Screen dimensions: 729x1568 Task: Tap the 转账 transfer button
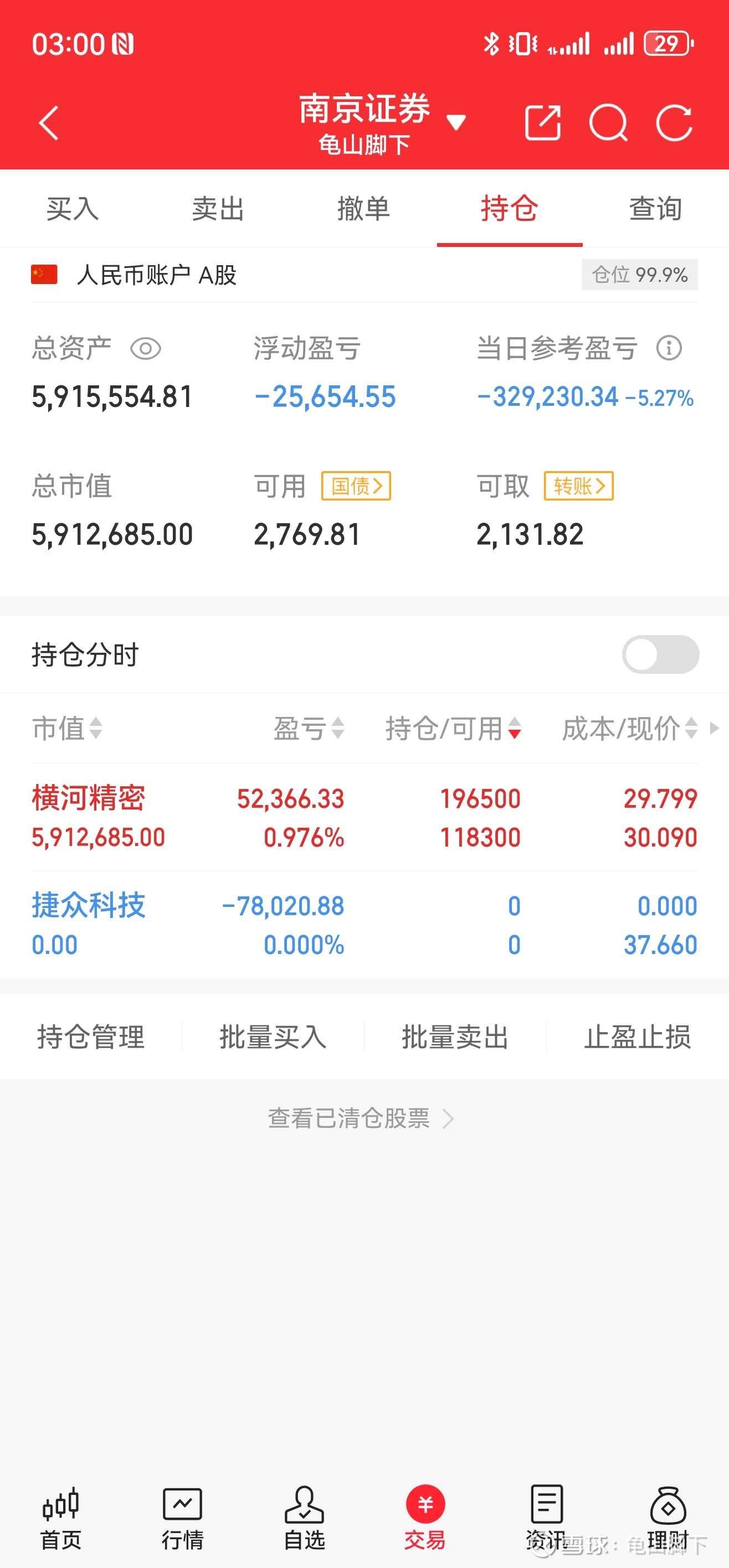point(578,486)
